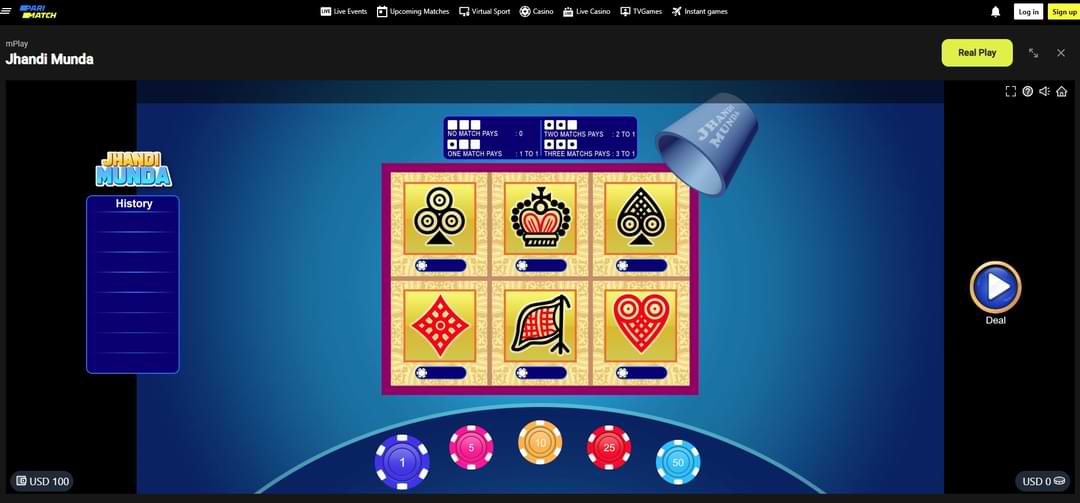
Task: Open Instant games
Action: pyautogui.click(x=699, y=11)
